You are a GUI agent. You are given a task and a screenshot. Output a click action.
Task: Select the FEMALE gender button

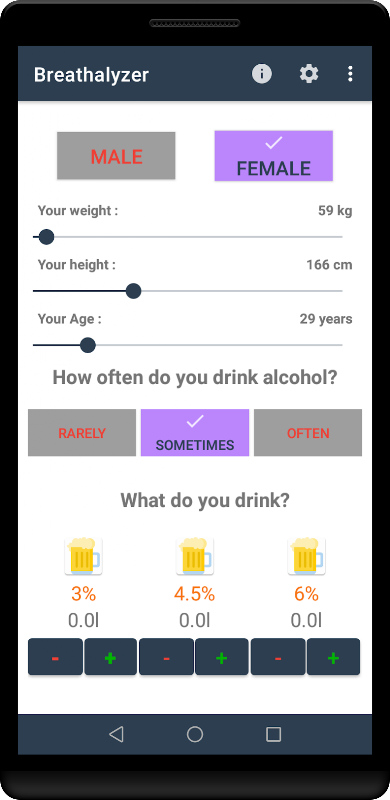[x=274, y=156]
